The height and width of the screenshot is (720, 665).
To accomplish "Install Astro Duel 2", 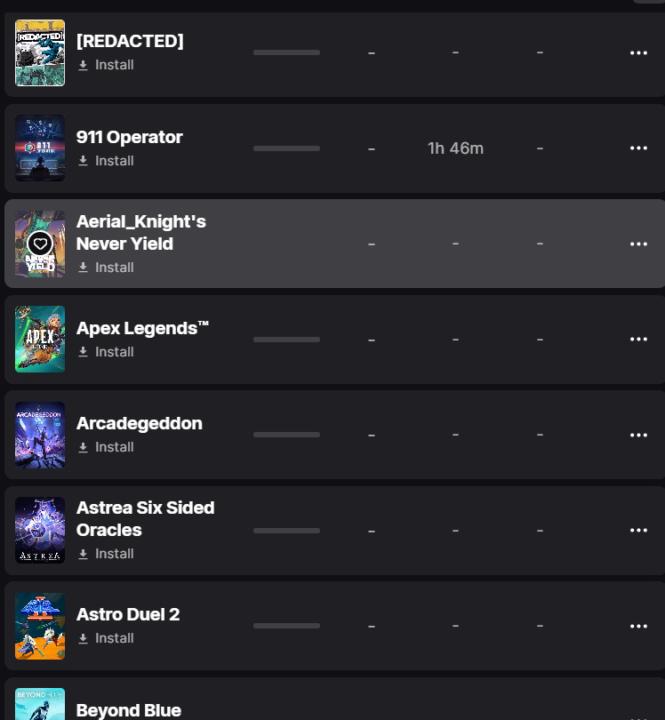I will (x=106, y=638).
